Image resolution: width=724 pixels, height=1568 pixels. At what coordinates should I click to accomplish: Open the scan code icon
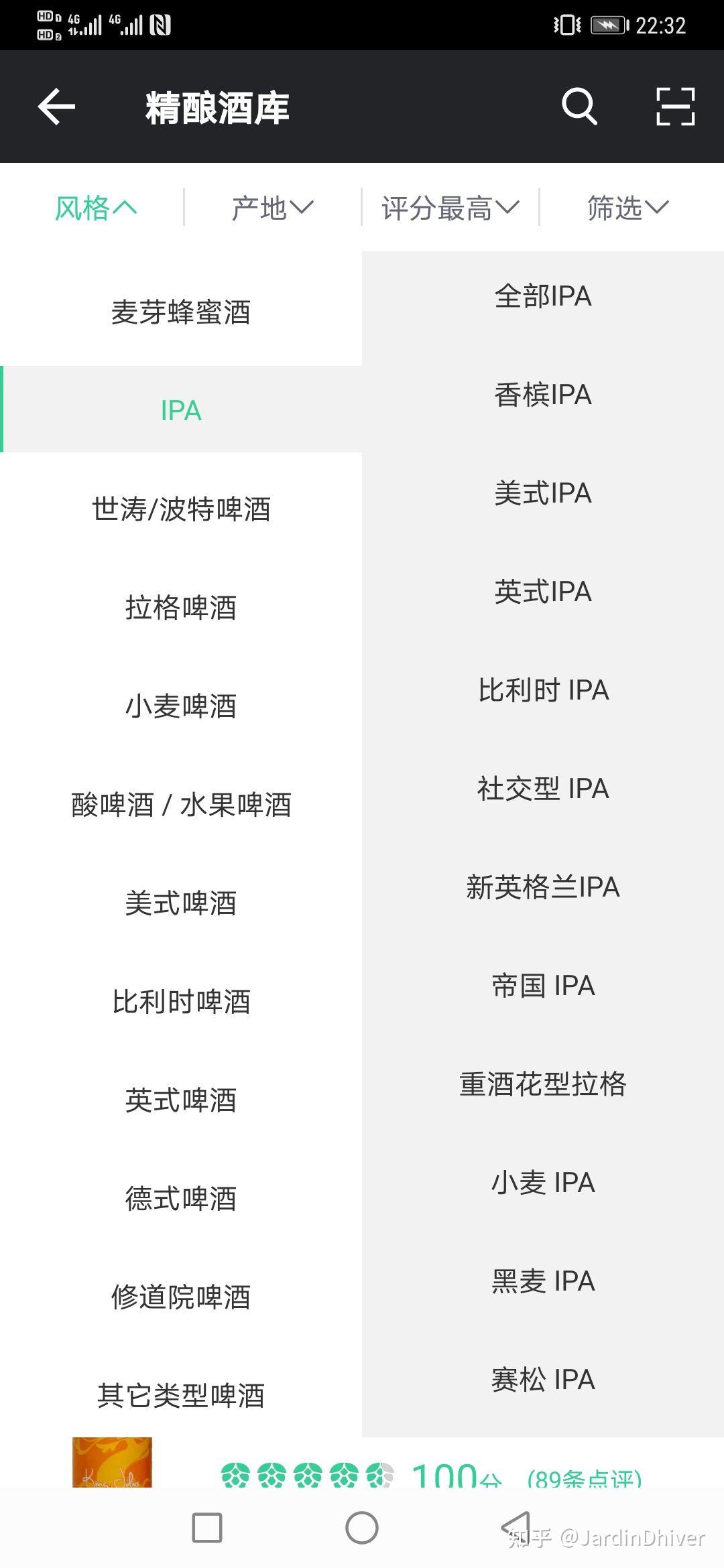point(675,107)
